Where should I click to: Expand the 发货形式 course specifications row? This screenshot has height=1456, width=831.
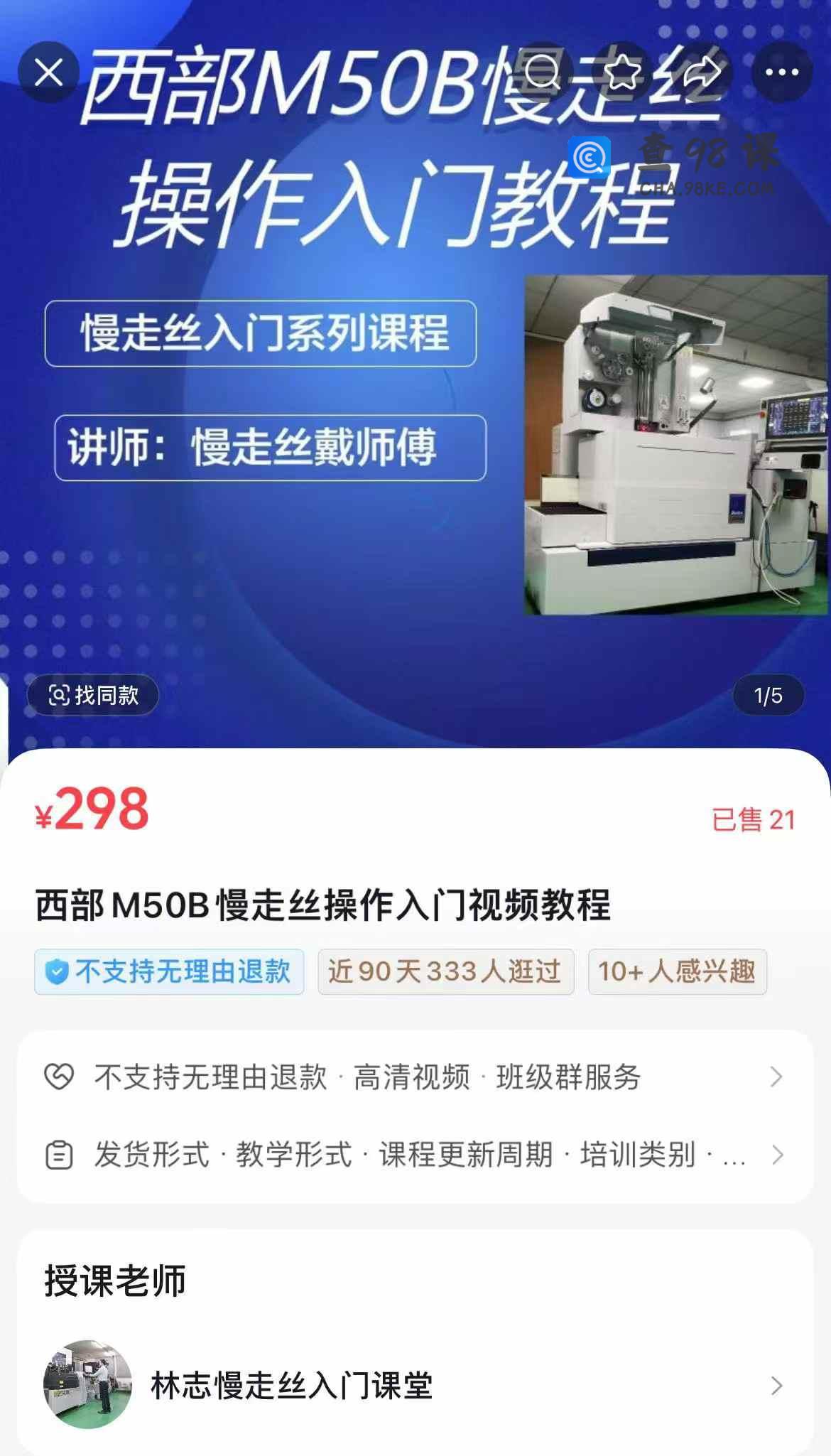click(x=415, y=1155)
